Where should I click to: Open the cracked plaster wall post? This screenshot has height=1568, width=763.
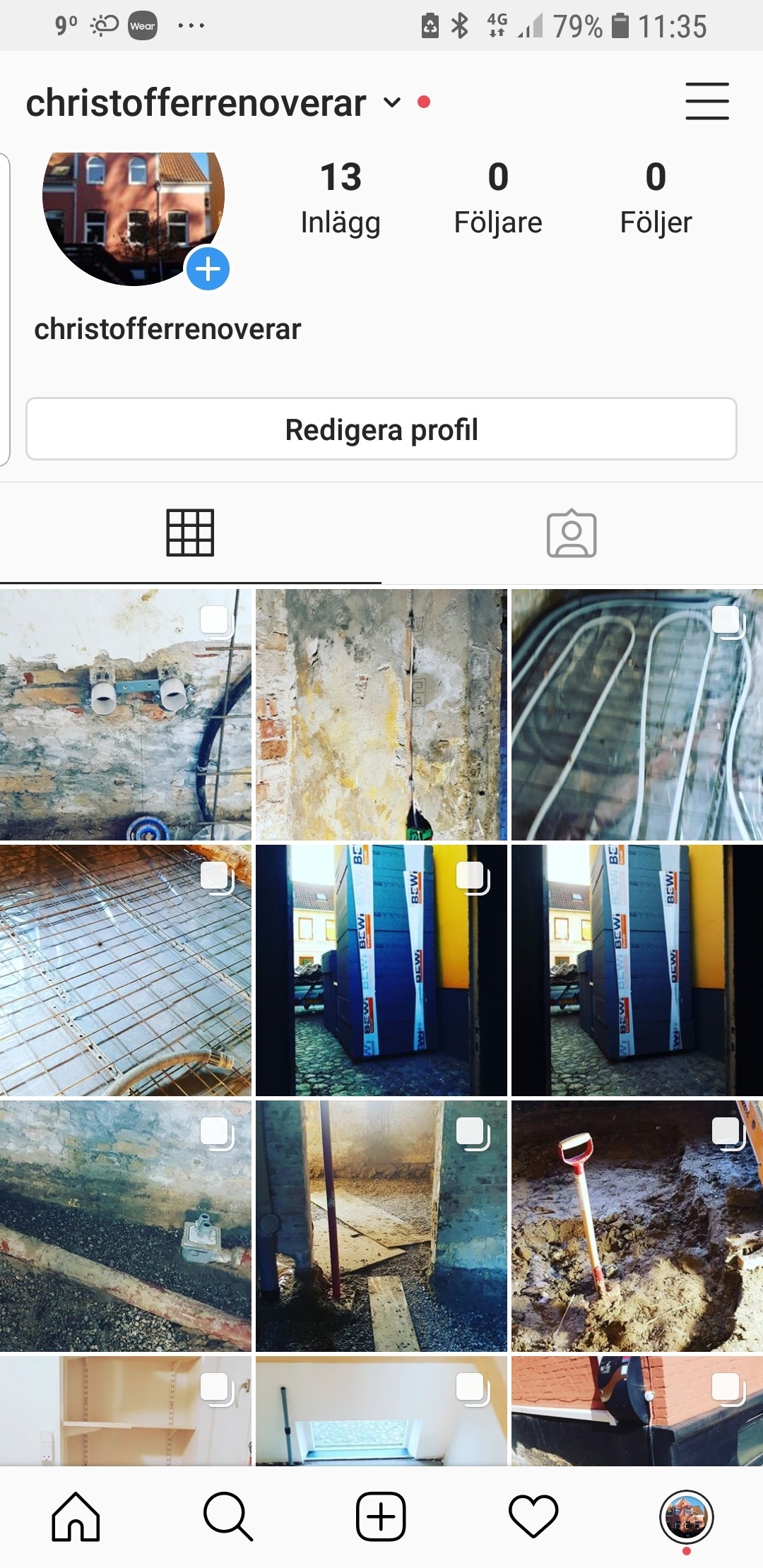pos(381,715)
